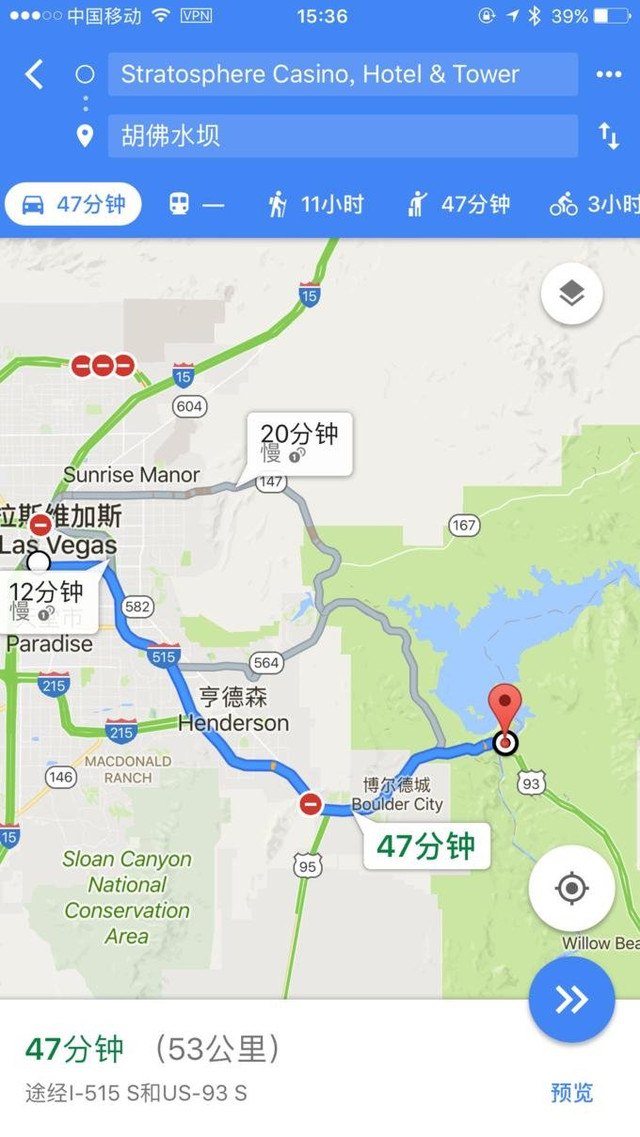Open the map layers button

pyautogui.click(x=571, y=294)
